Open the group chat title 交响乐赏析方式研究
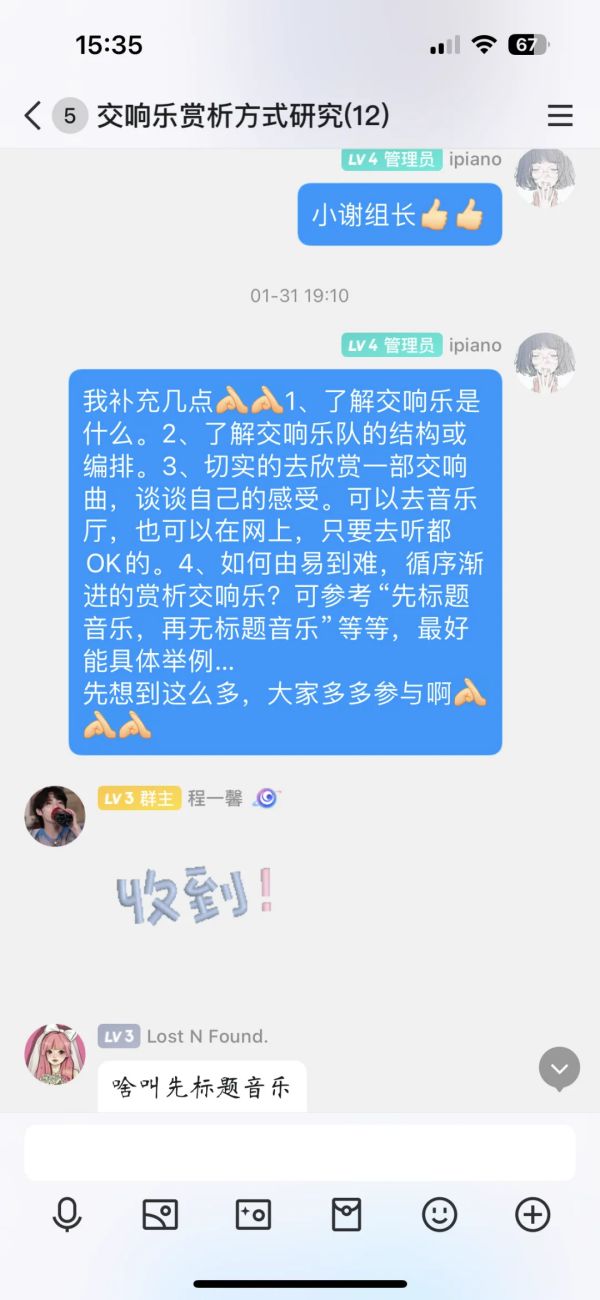The height and width of the screenshot is (1300, 600). (x=242, y=115)
